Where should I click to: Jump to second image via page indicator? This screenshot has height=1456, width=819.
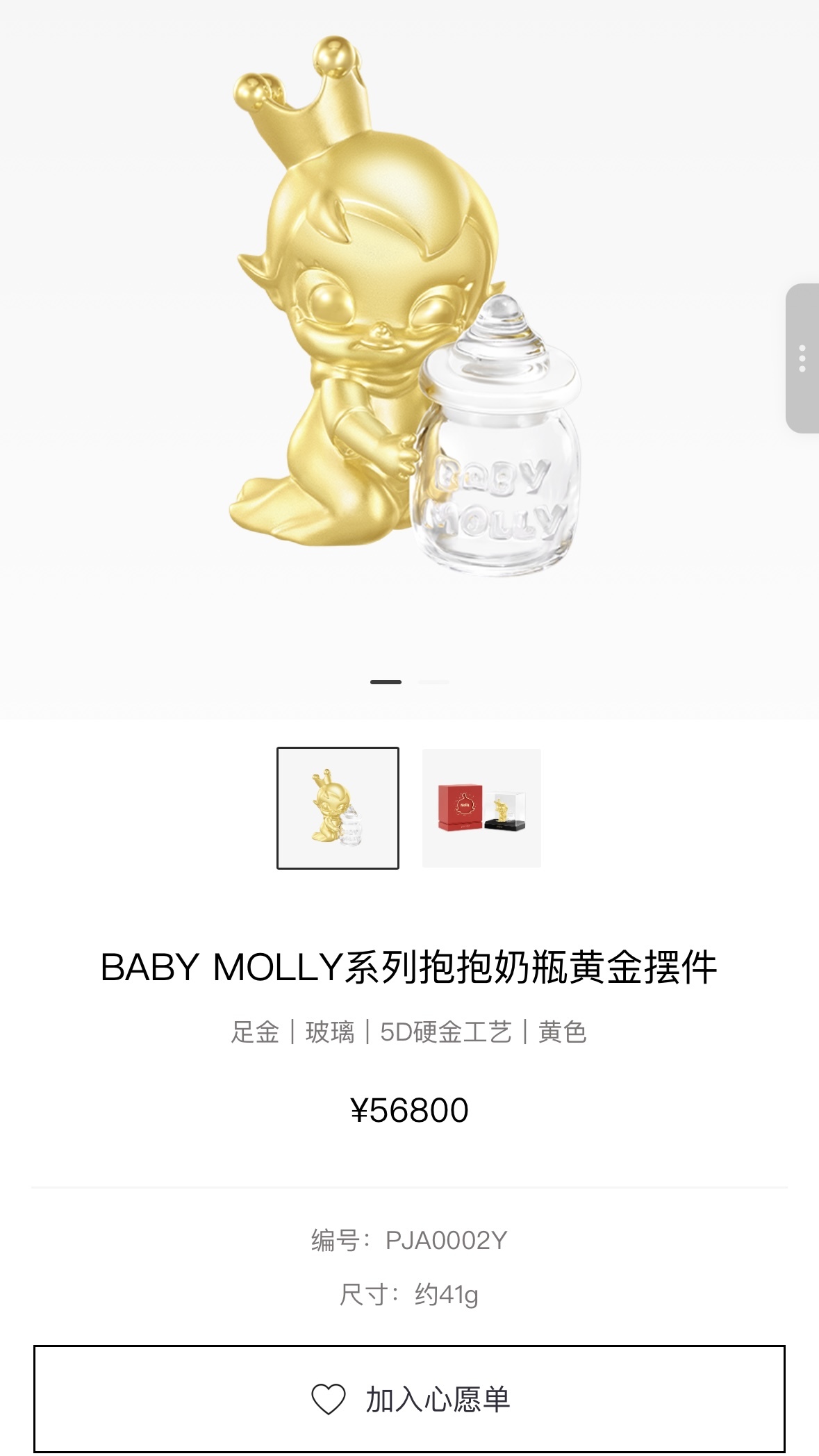[x=433, y=682]
